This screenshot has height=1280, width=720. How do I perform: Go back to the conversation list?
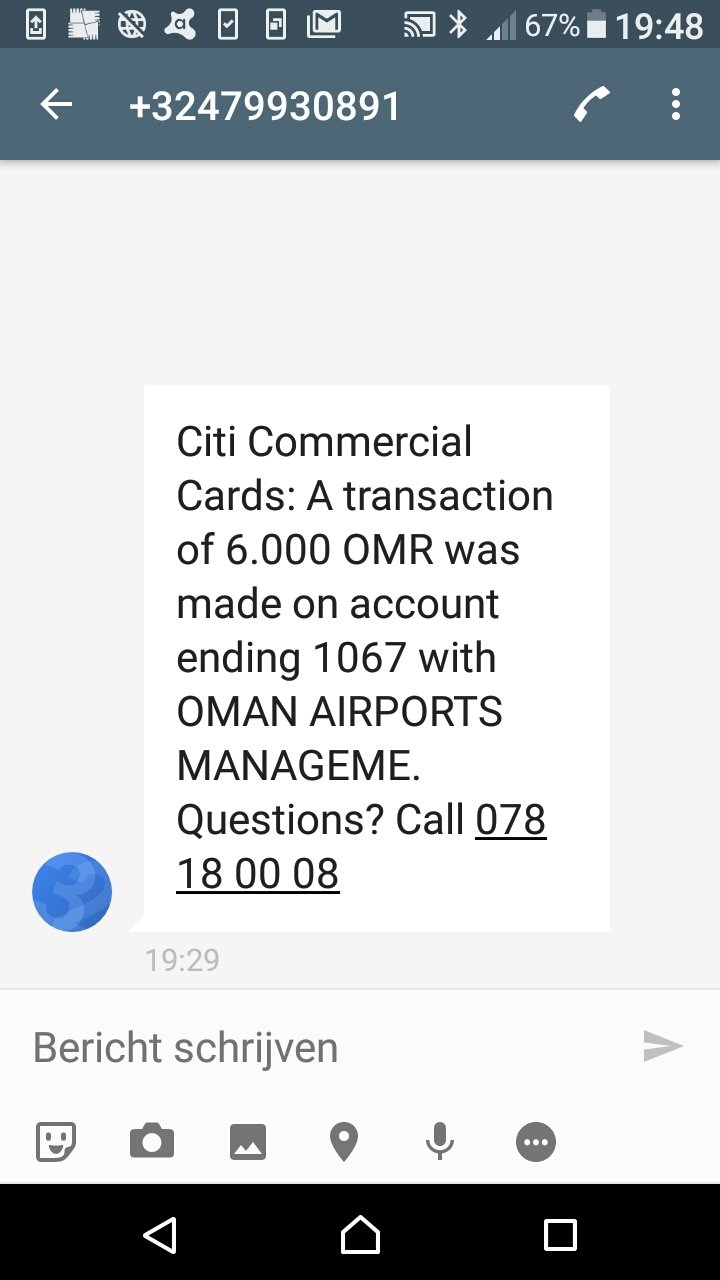(x=56, y=105)
